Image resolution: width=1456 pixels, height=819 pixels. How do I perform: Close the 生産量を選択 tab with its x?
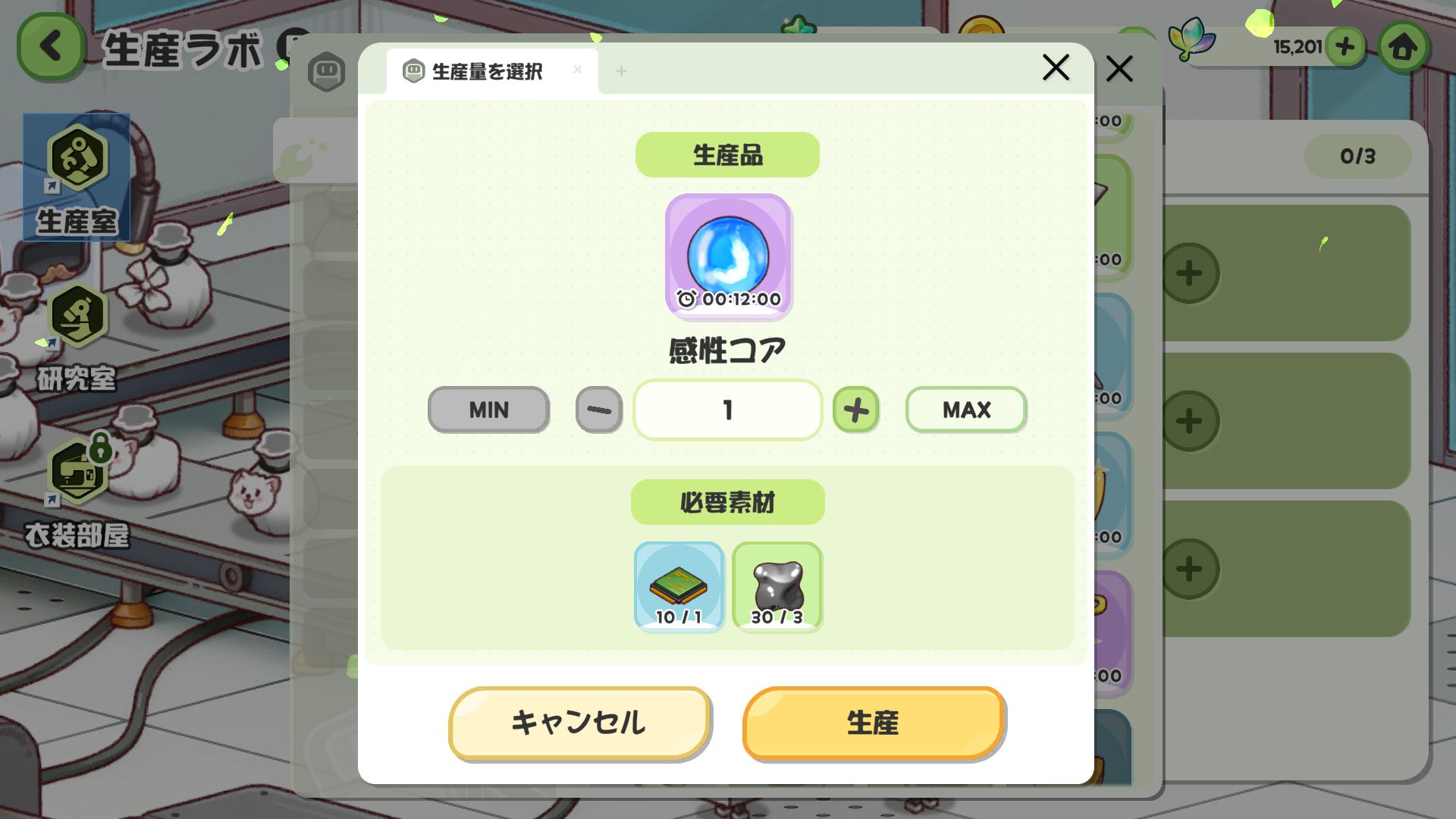tap(577, 70)
